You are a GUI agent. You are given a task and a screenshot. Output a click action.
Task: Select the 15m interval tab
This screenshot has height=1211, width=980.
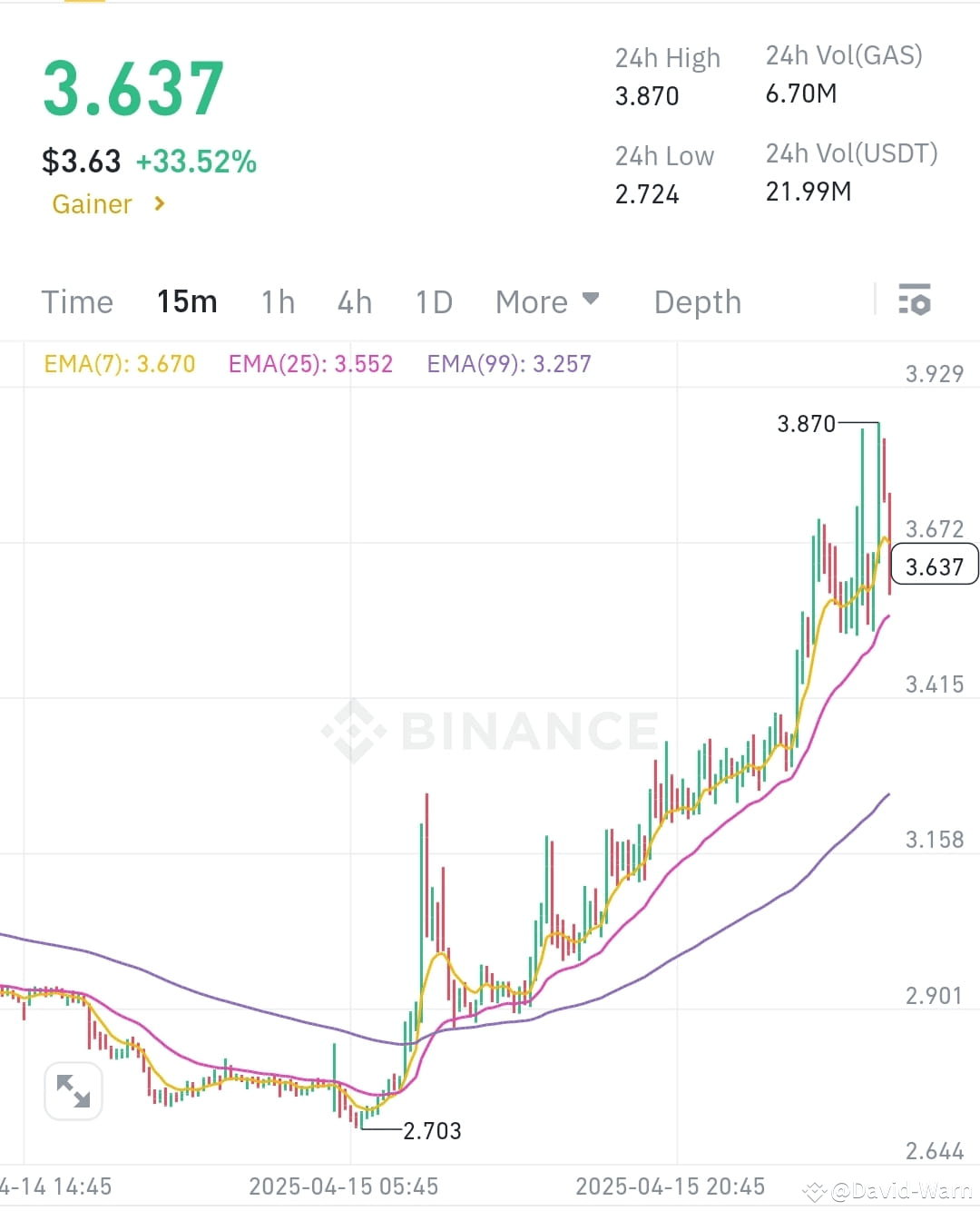[186, 301]
